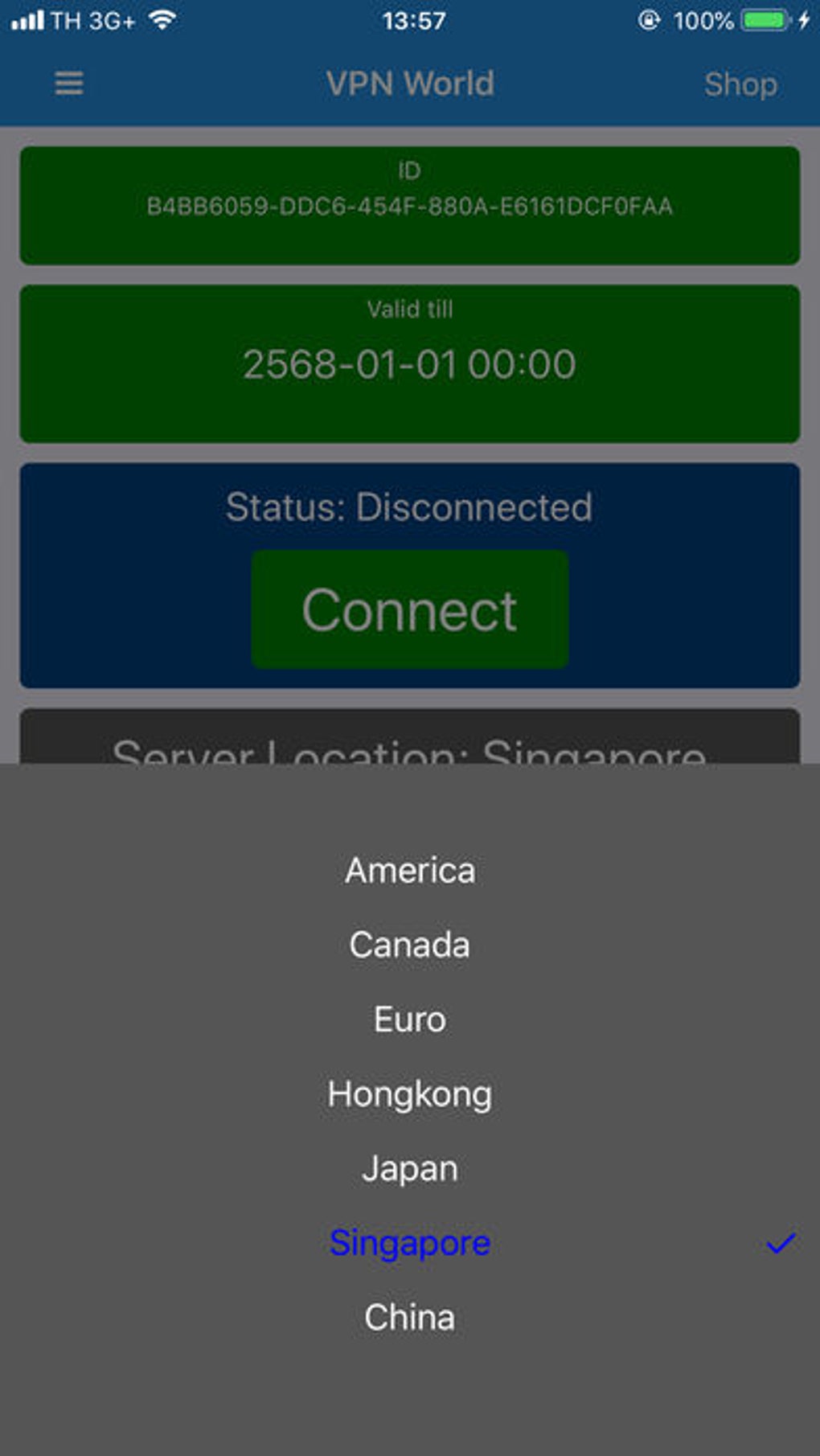Switch server location to Japan
Viewport: 820px width, 1456px height.
pos(409,1168)
